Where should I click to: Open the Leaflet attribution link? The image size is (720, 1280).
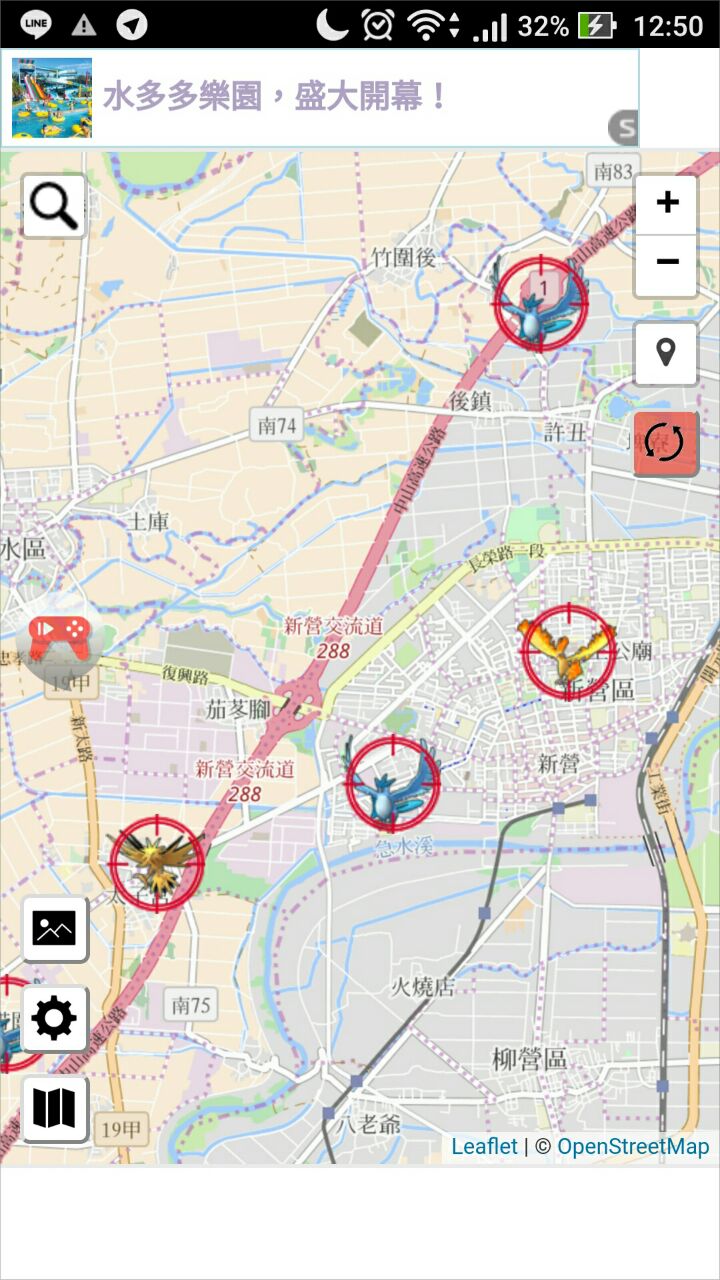[x=484, y=1146]
